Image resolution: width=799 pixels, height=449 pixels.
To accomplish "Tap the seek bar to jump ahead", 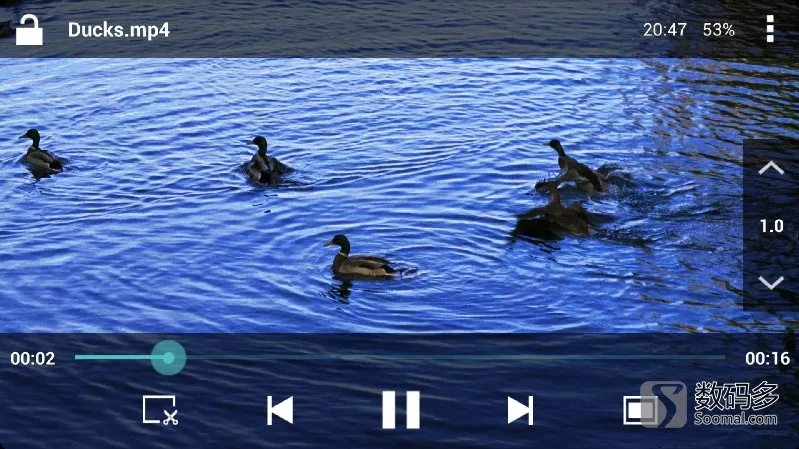I will (x=450, y=357).
